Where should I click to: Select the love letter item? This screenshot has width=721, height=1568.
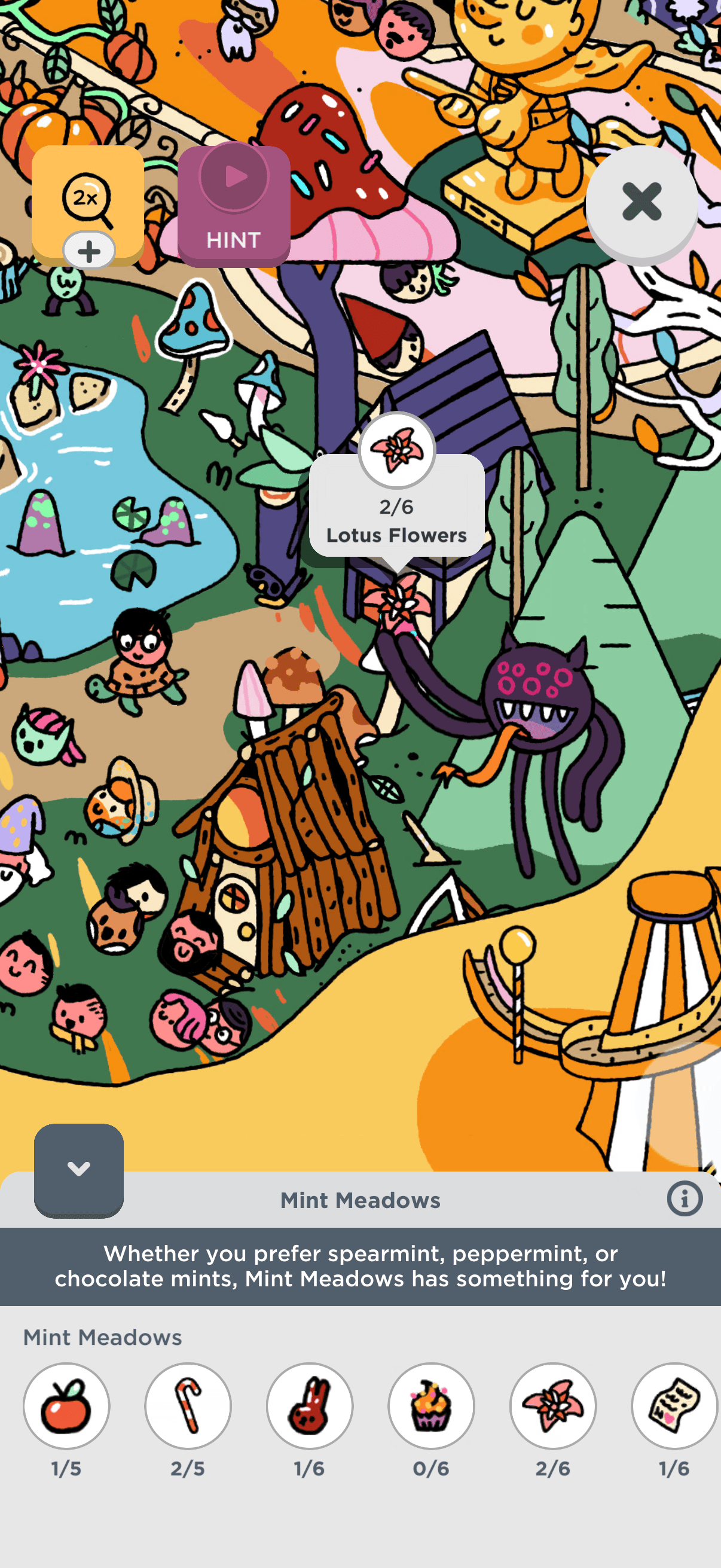(674, 1405)
